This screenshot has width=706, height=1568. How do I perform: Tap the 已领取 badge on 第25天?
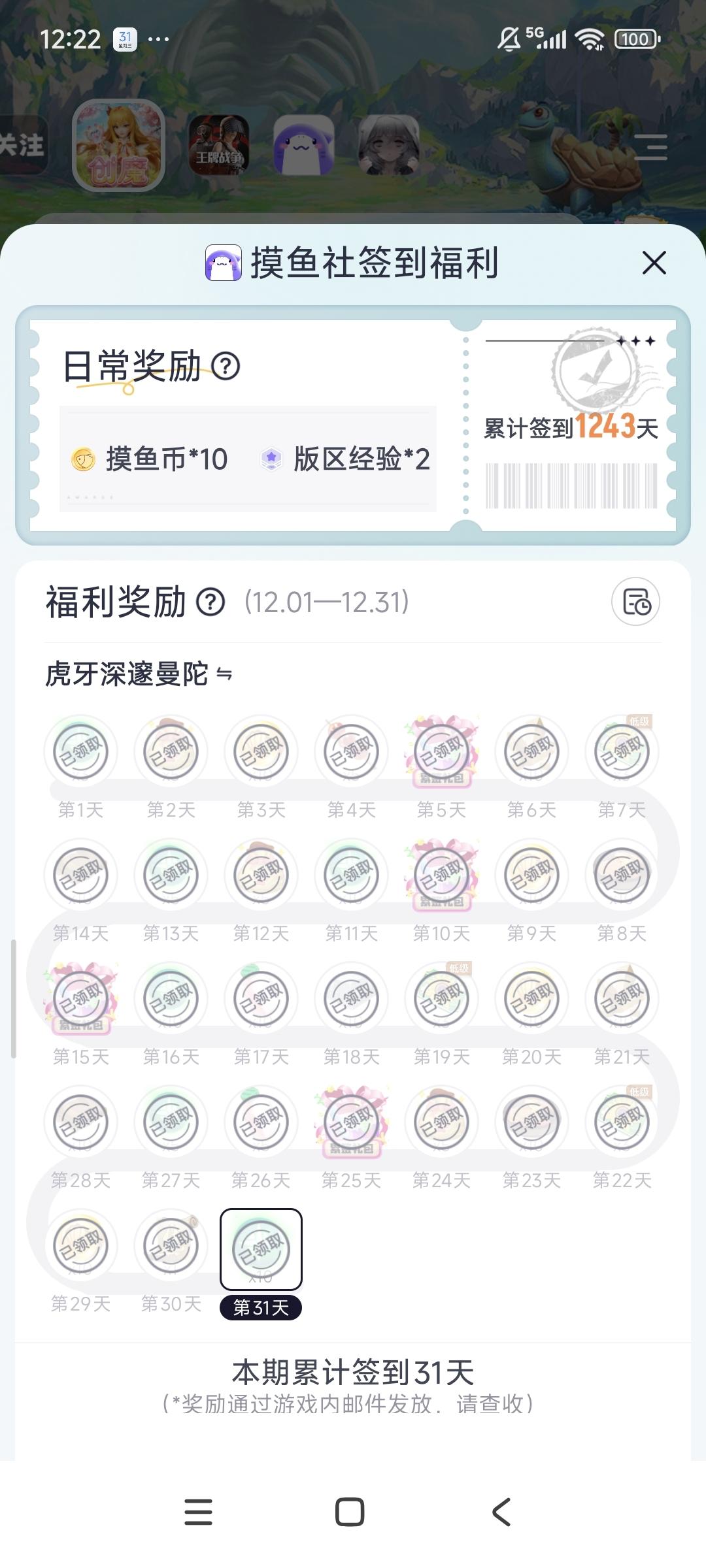click(x=351, y=1121)
